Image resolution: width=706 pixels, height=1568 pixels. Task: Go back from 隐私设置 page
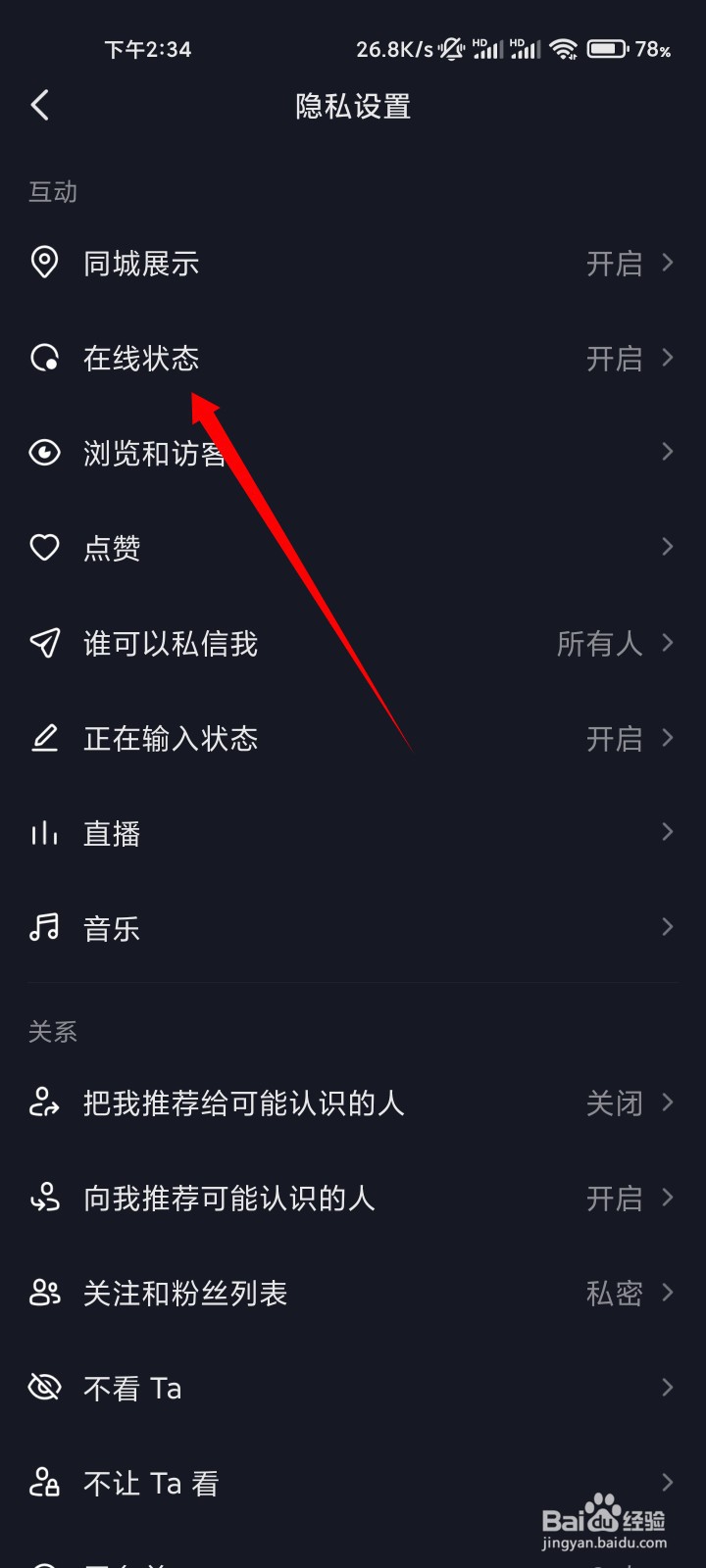pyautogui.click(x=40, y=106)
